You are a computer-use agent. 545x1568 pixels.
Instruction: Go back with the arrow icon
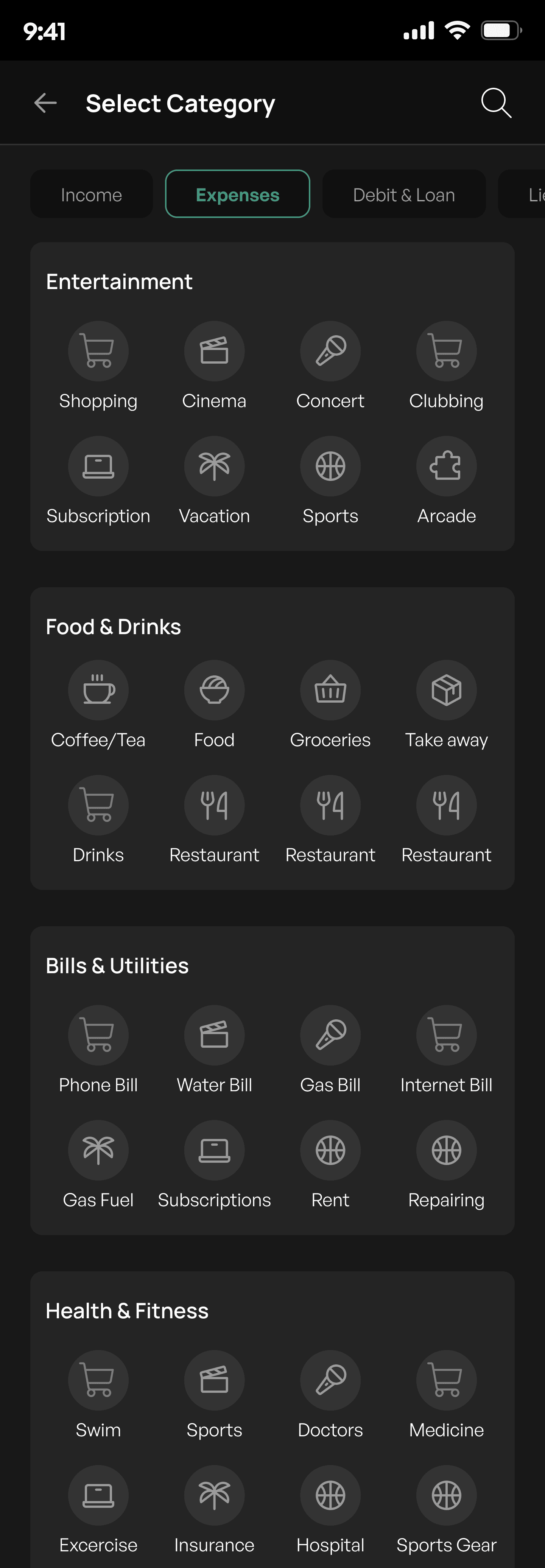46,103
